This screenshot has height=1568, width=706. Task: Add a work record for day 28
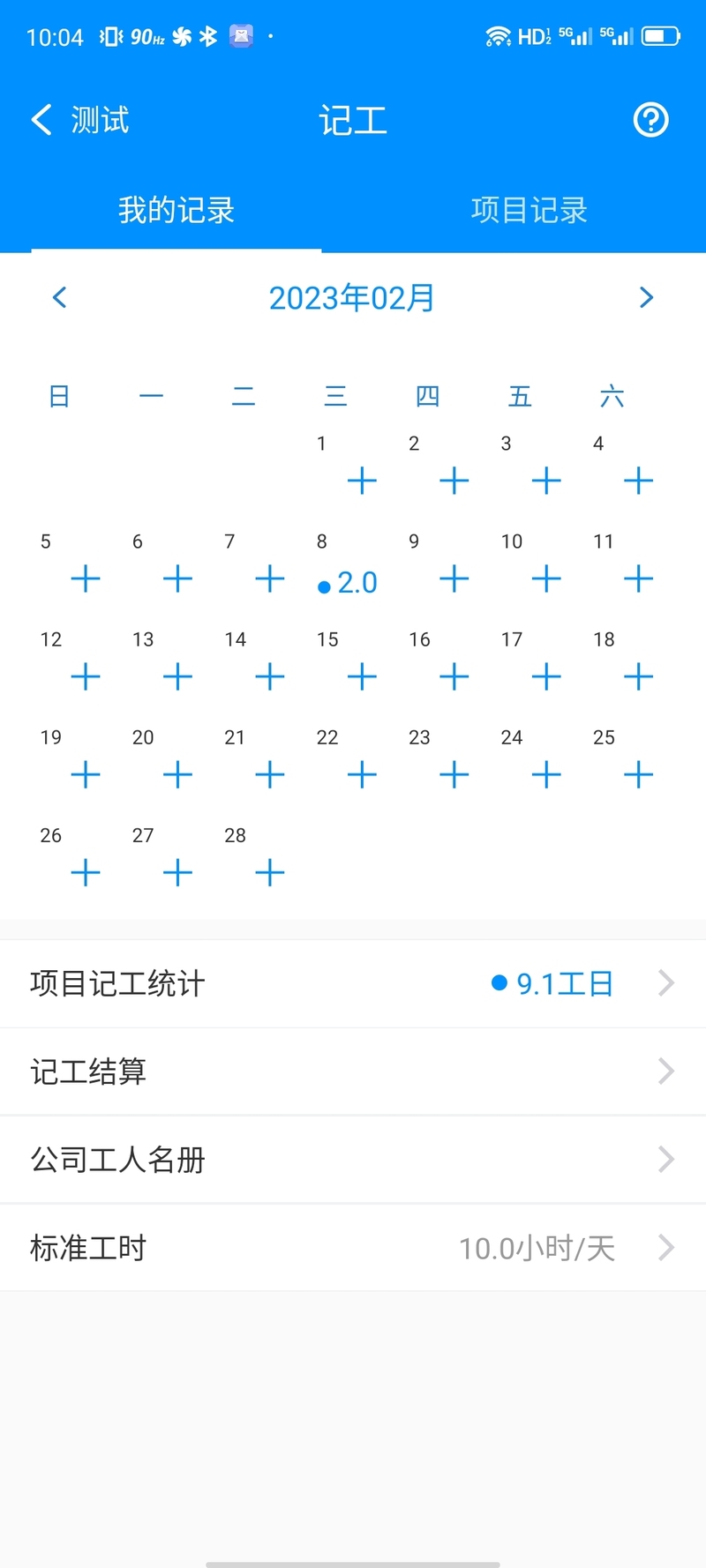click(x=270, y=873)
